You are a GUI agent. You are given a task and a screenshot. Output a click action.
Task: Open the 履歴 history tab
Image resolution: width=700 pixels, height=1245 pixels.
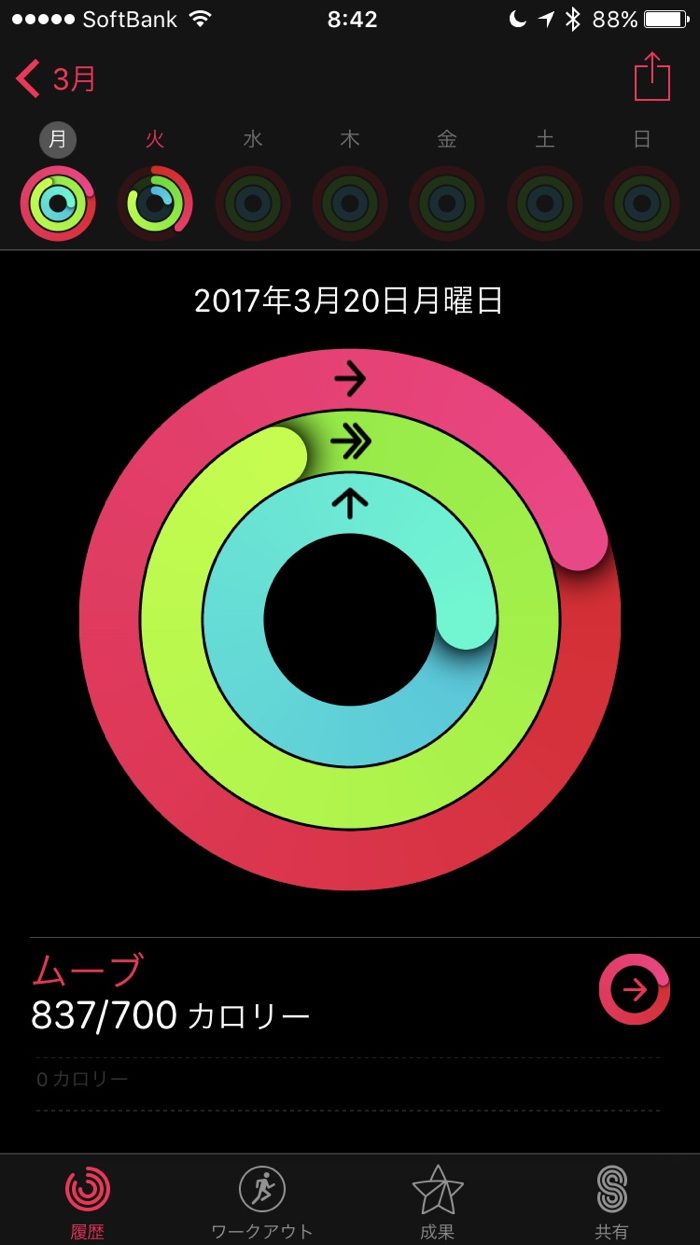click(x=88, y=1200)
